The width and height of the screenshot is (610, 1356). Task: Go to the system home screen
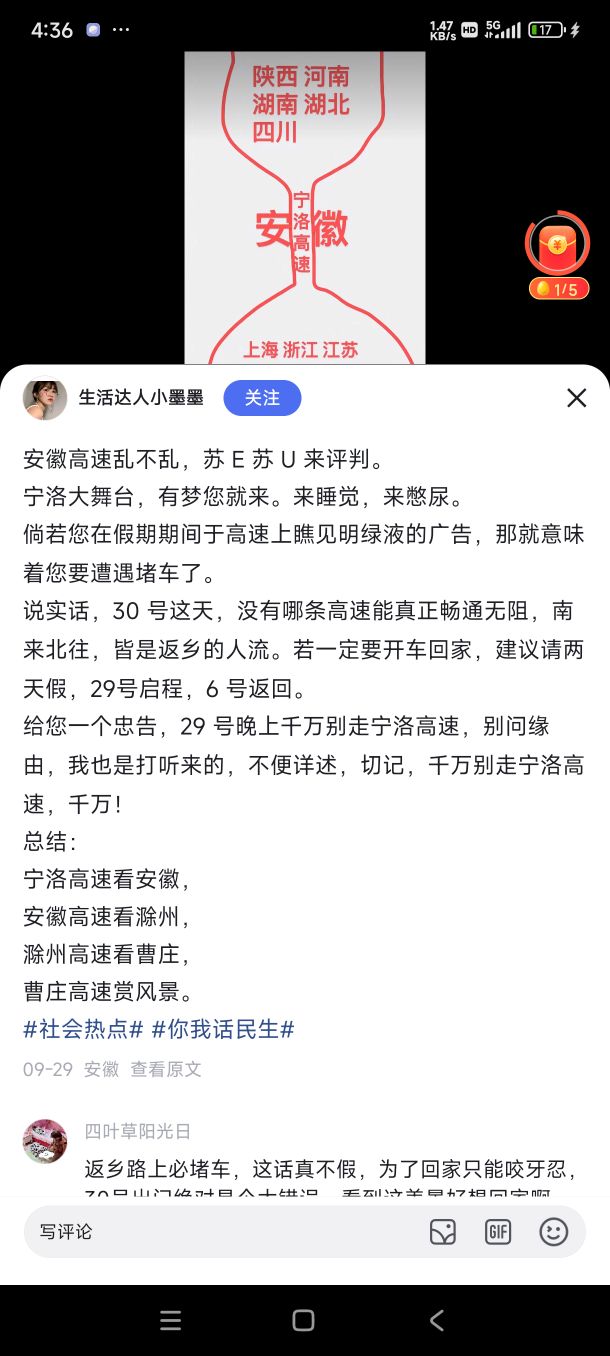coord(304,1320)
